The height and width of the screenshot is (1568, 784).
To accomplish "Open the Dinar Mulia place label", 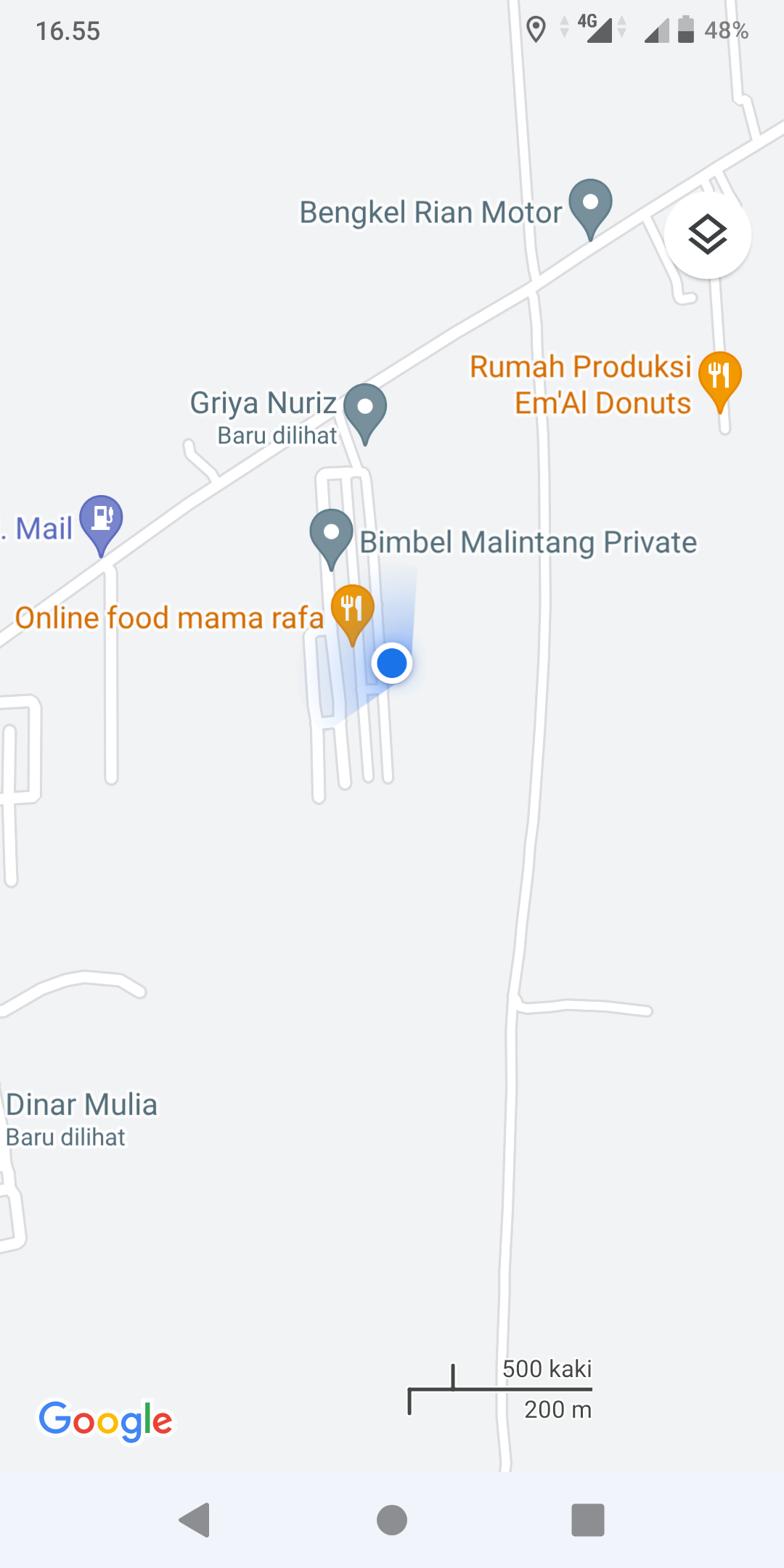I will pyautogui.click(x=81, y=1105).
